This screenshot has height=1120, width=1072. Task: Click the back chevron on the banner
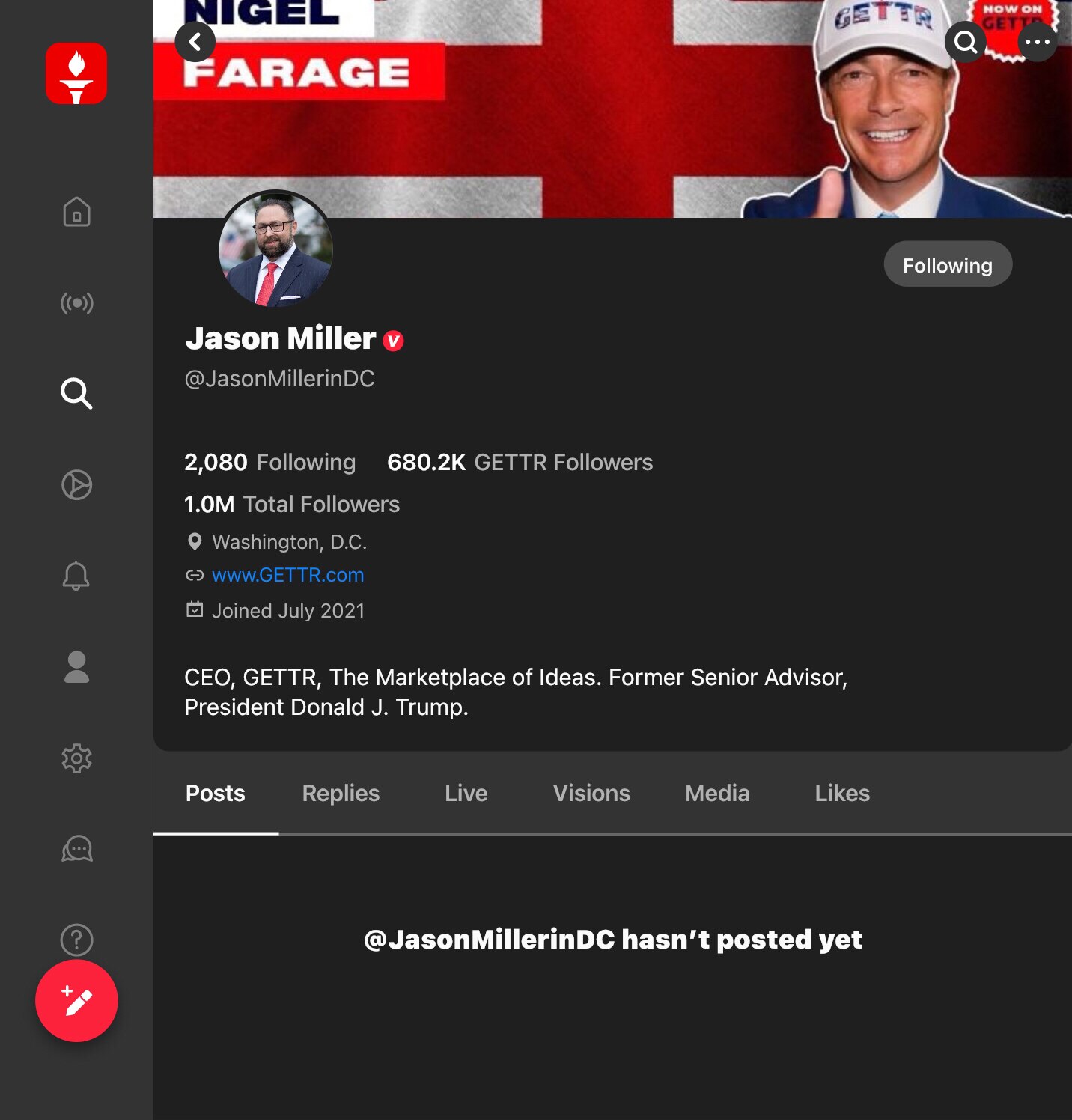pyautogui.click(x=195, y=41)
